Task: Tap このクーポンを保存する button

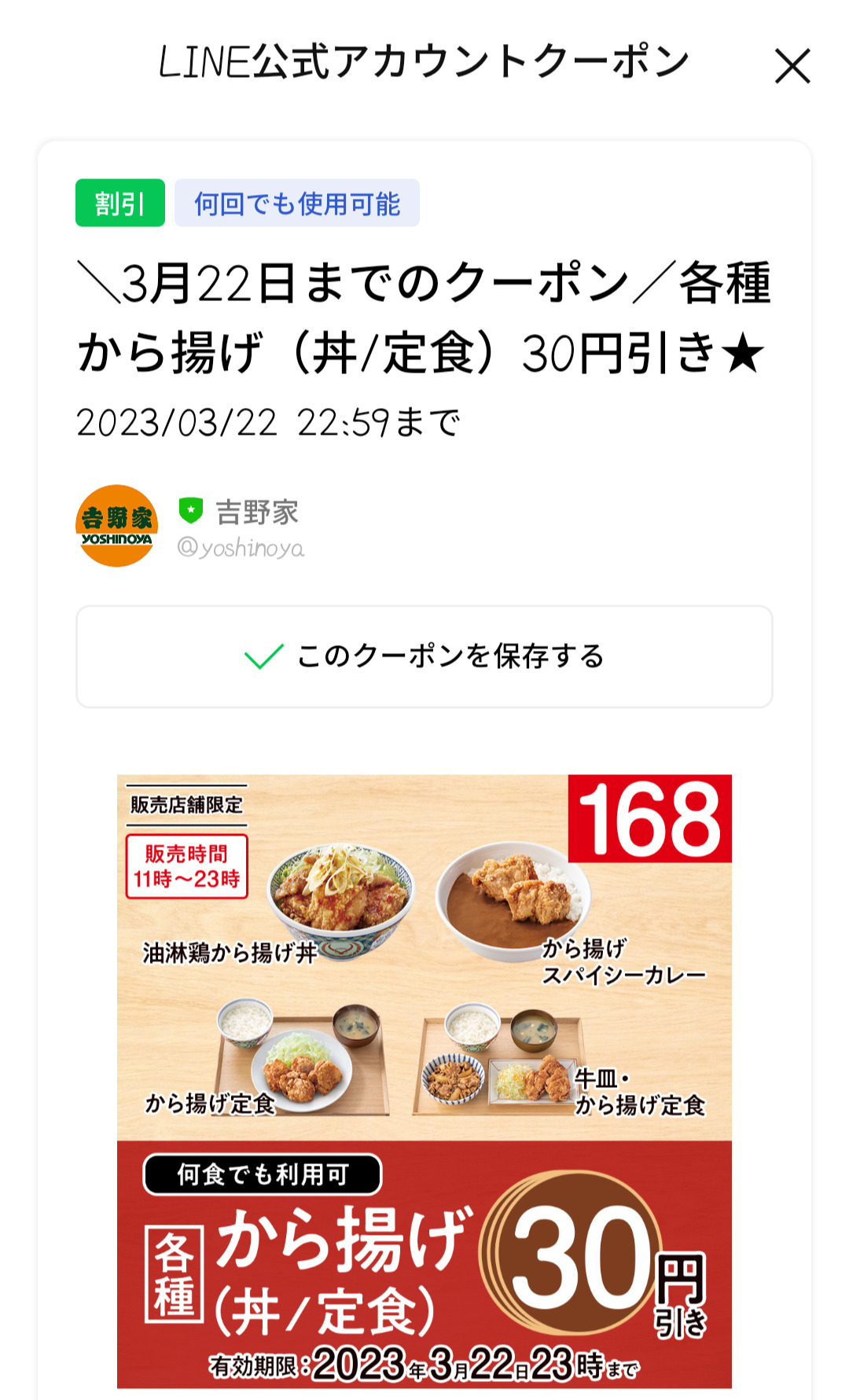Action: (x=424, y=656)
